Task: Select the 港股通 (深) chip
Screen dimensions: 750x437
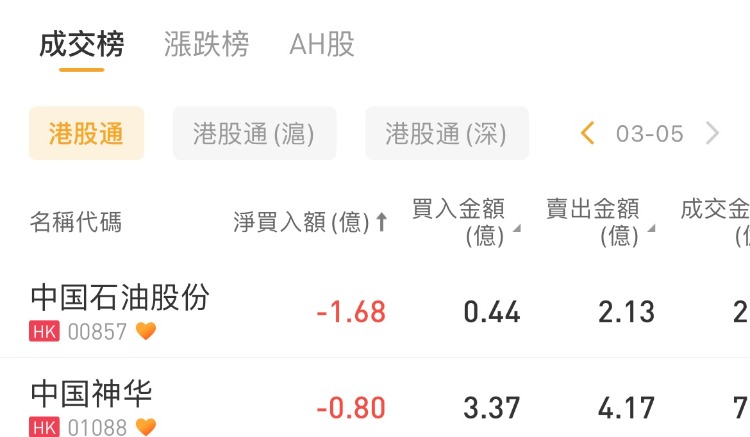Action: (446, 134)
